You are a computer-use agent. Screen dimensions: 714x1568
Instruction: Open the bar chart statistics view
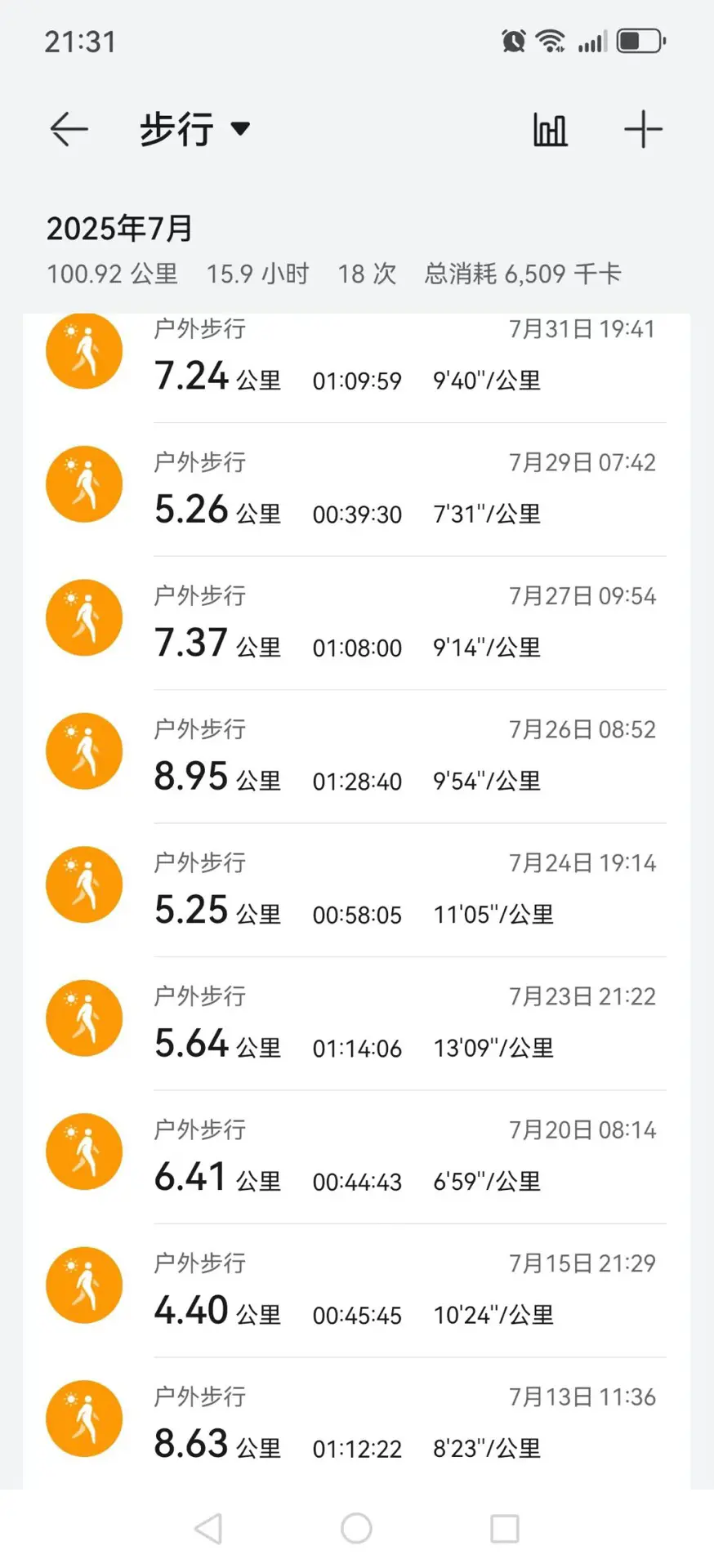click(x=549, y=129)
